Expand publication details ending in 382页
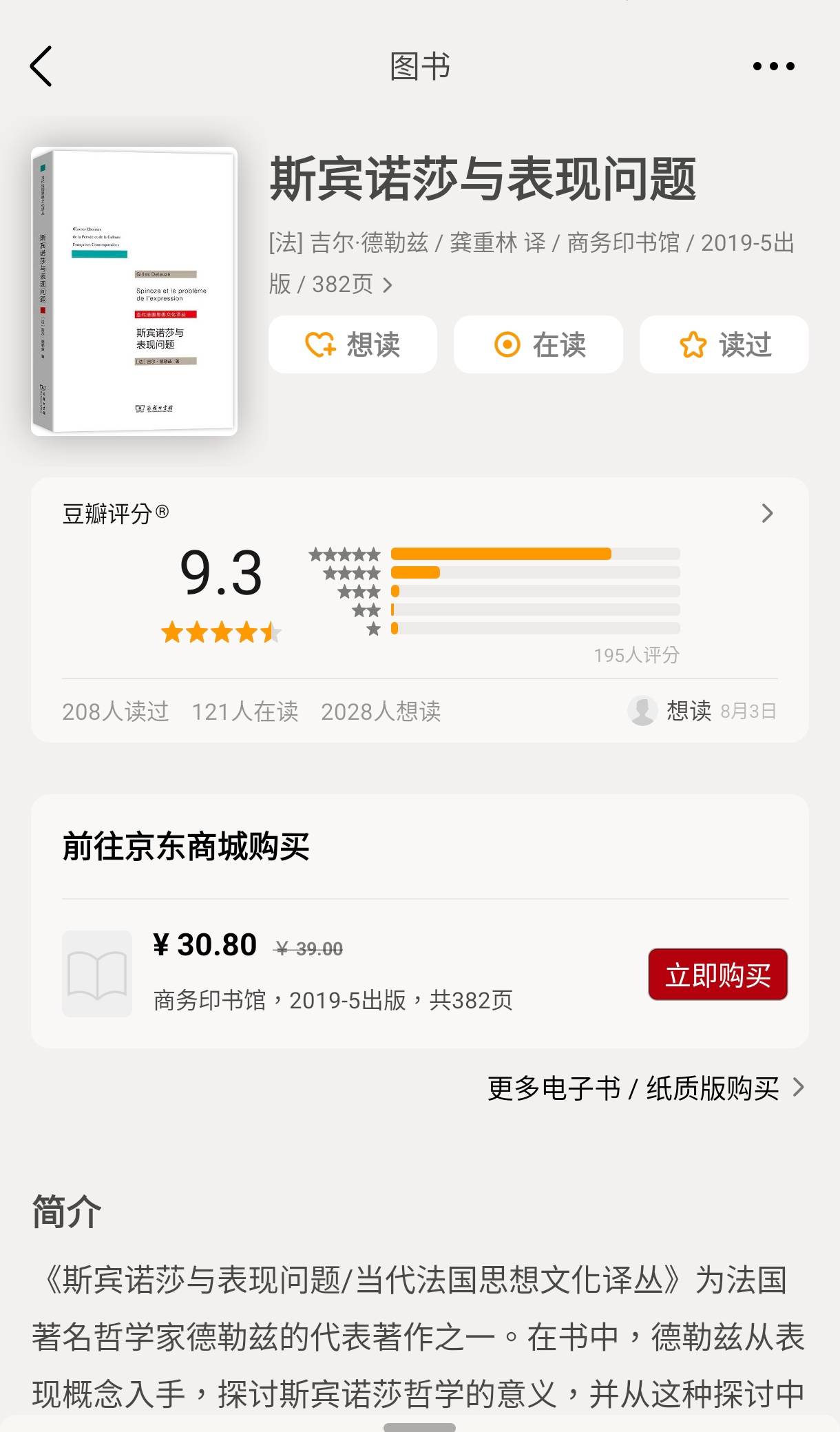 tap(388, 284)
